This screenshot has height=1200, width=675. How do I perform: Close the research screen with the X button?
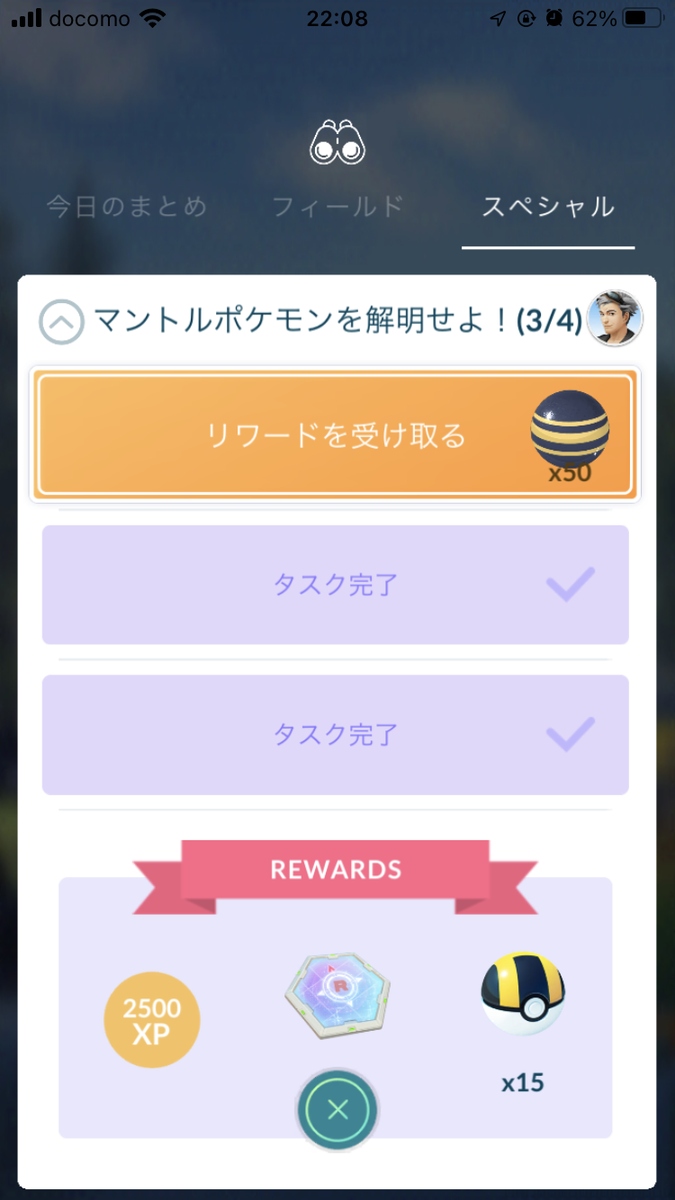pos(337,1109)
